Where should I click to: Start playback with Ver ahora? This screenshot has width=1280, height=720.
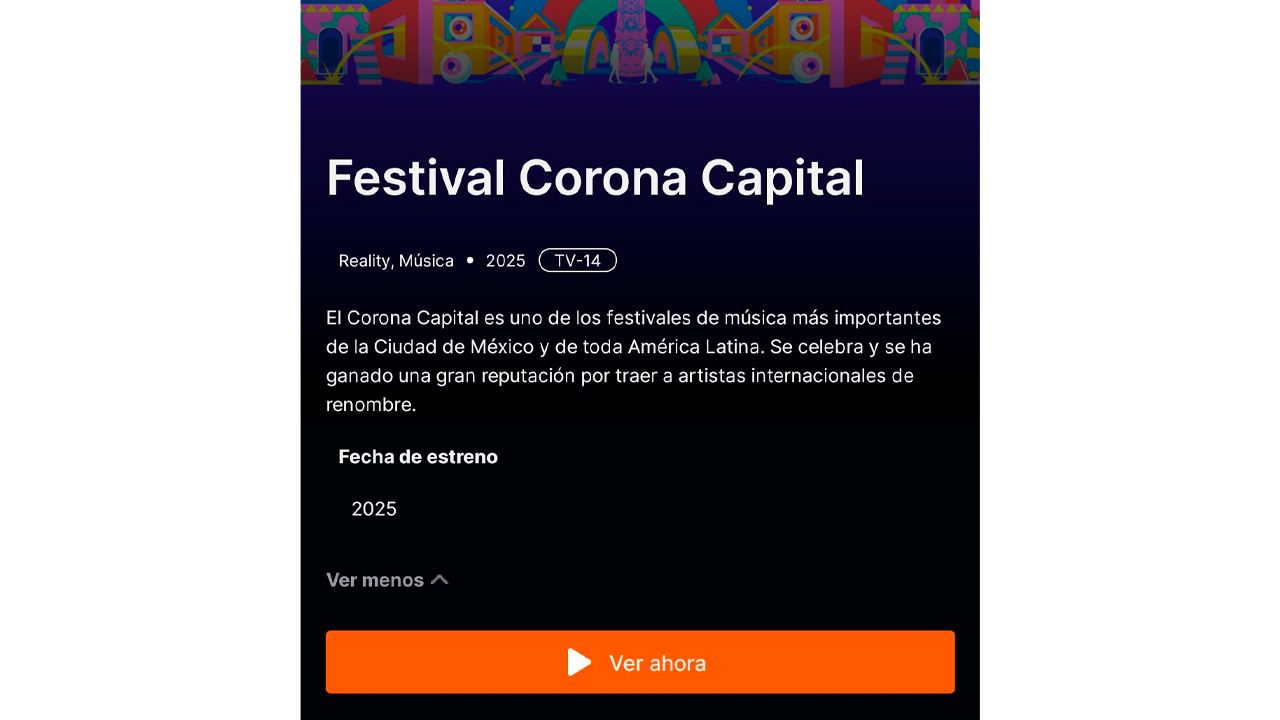pos(640,662)
